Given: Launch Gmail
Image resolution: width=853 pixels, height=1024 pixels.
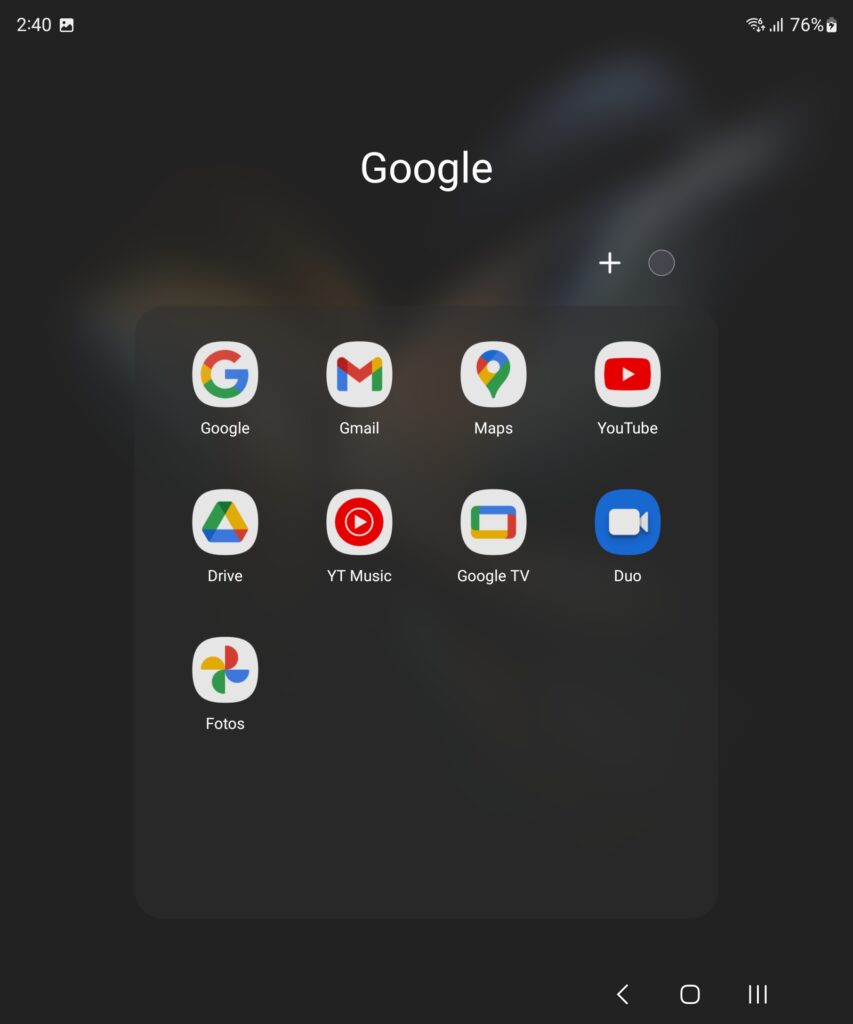Looking at the screenshot, I should tap(359, 375).
